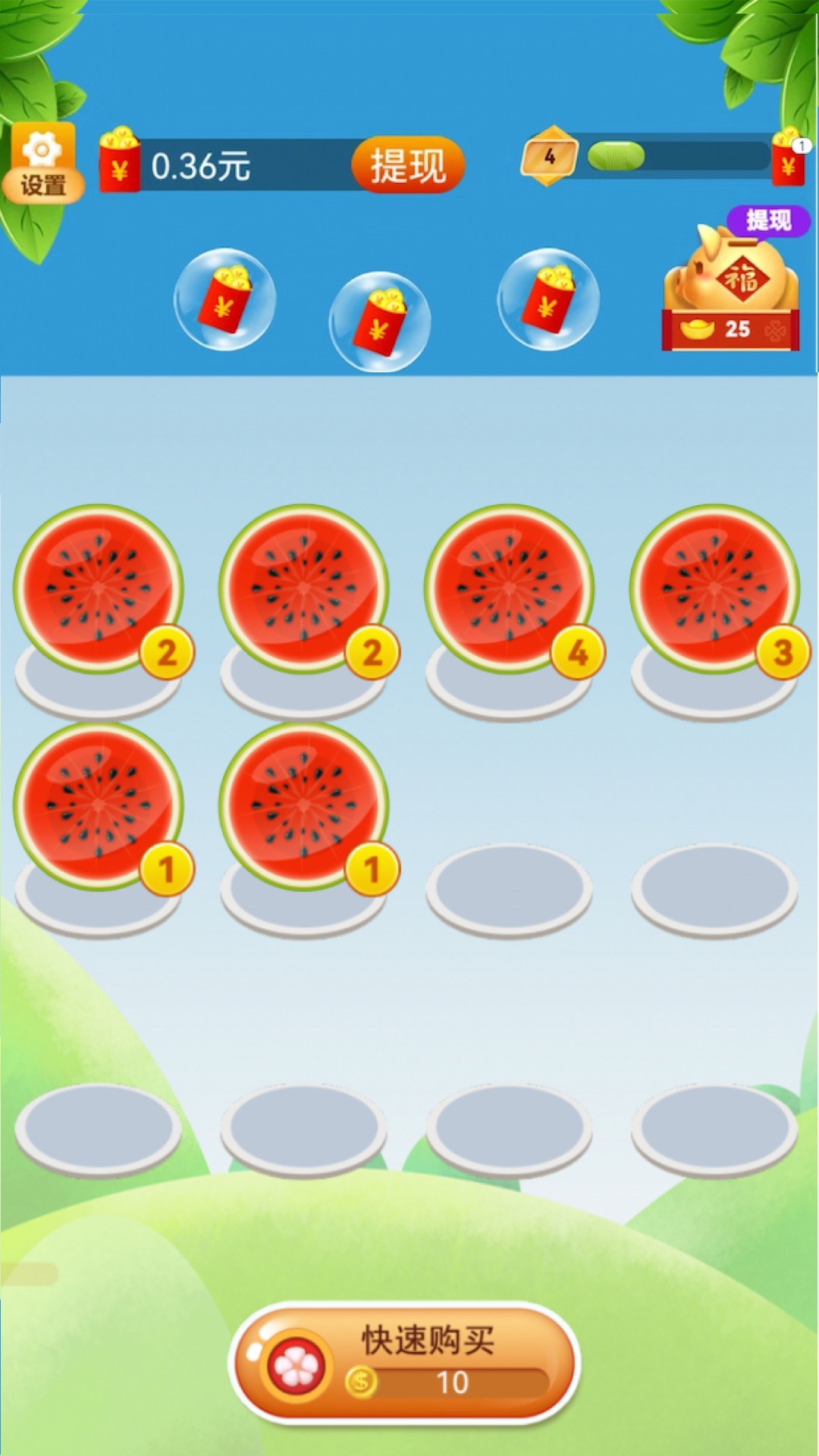Open the 设置 settings button
The width and height of the screenshot is (819, 1456).
coord(42,165)
